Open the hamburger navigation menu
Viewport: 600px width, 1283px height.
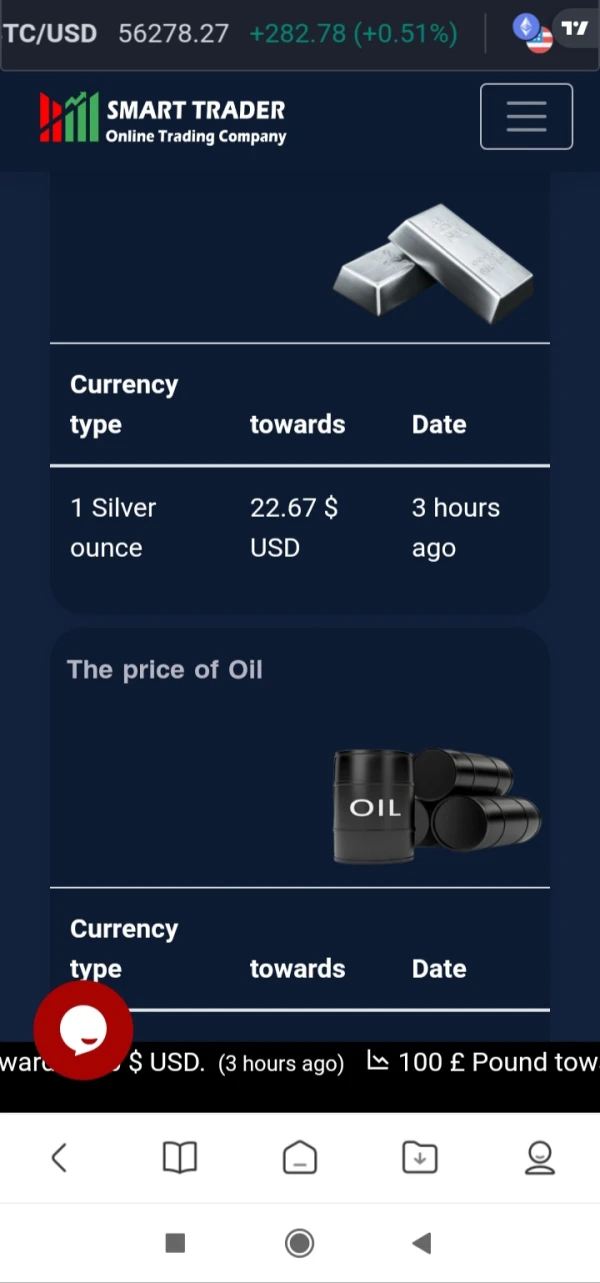click(x=526, y=117)
